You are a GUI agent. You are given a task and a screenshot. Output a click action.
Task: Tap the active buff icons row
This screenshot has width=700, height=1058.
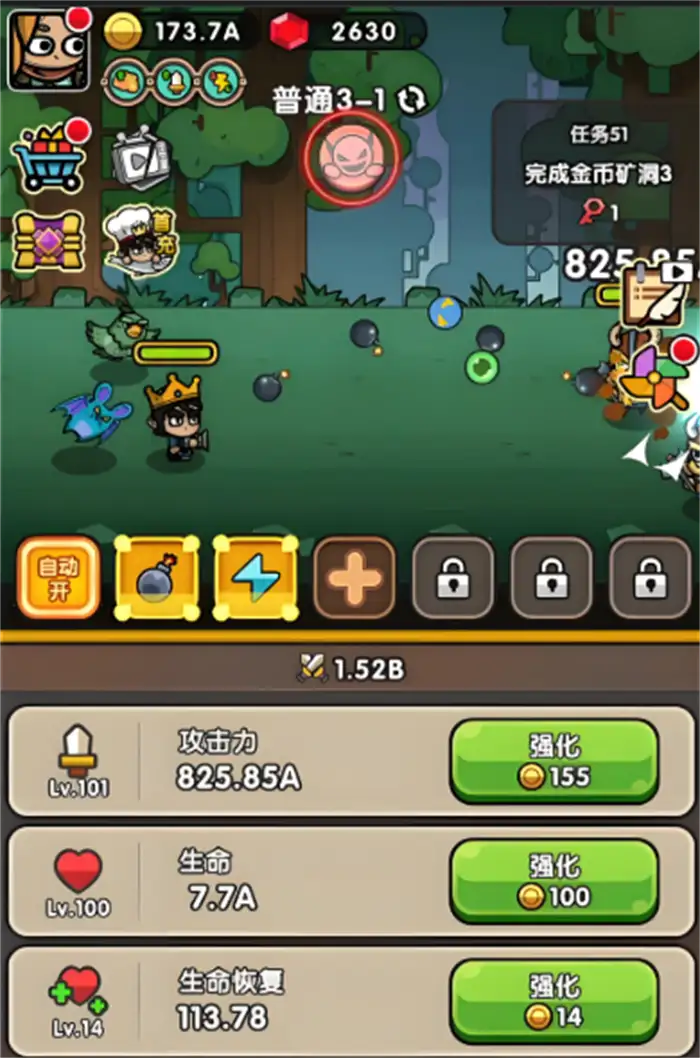(173, 83)
